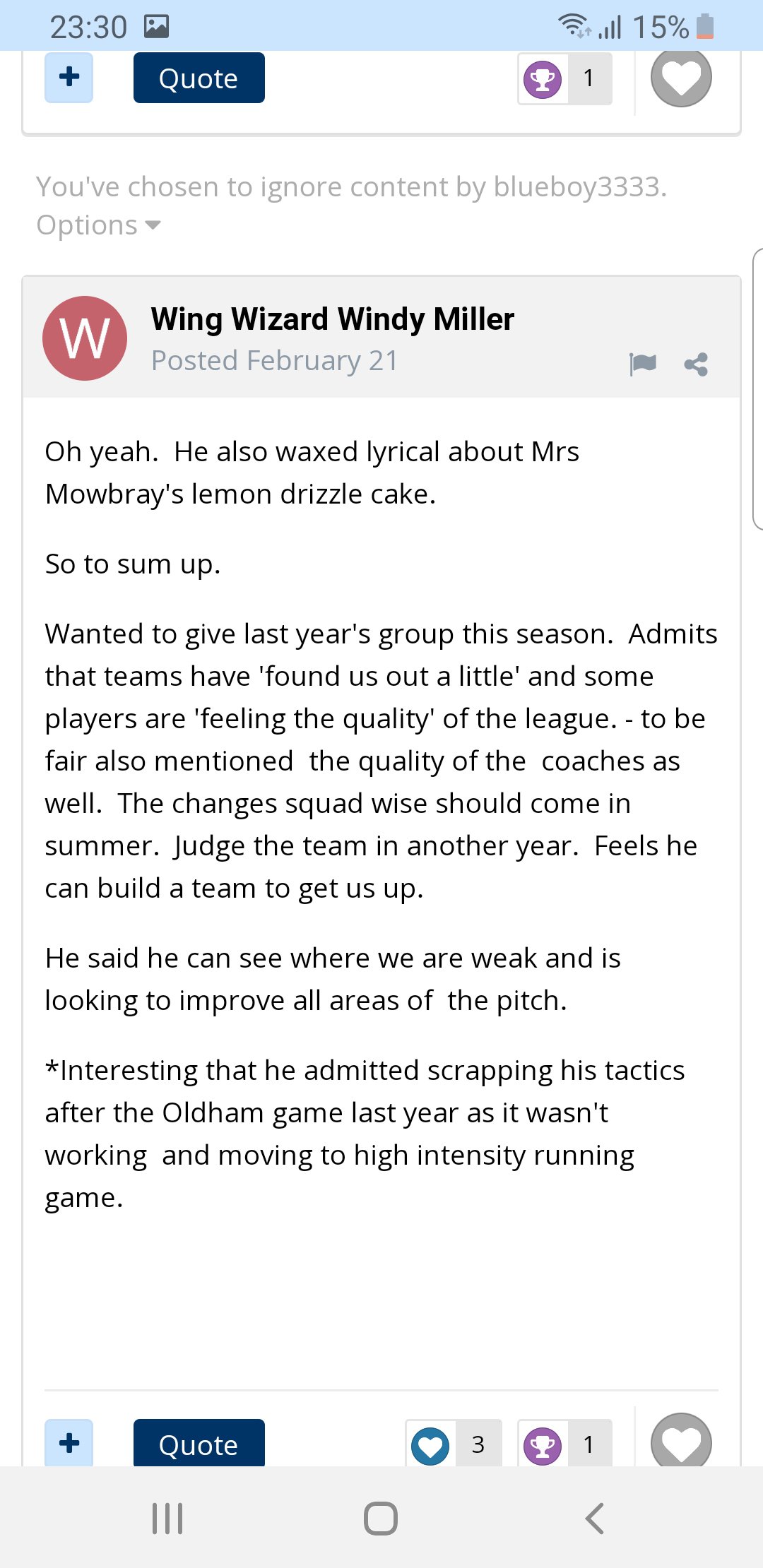The width and height of the screenshot is (763, 1568).
Task: React with heart to Wing Wizard Windy Miller's post
Action: pyautogui.click(x=681, y=1441)
